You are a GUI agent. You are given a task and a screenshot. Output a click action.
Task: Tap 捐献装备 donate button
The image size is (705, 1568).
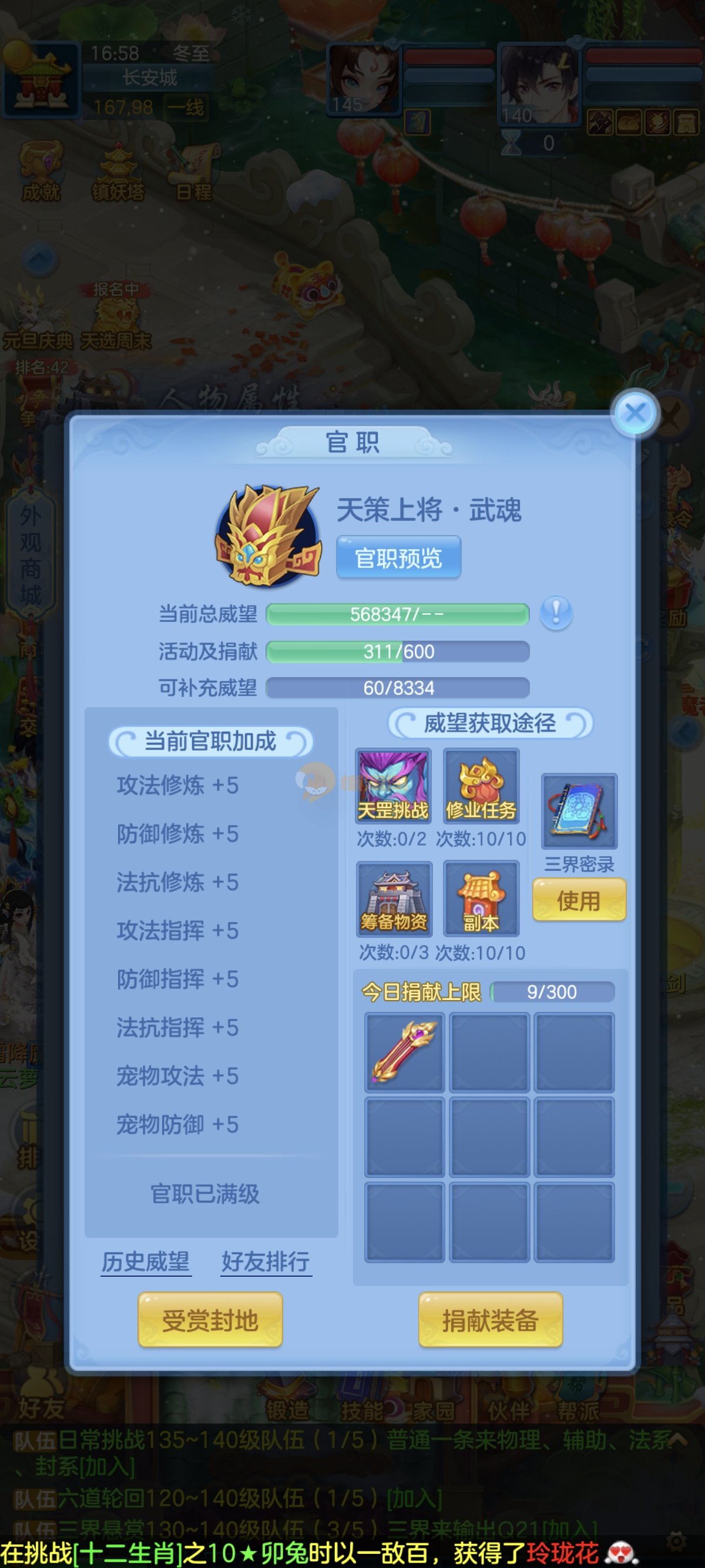(490, 1320)
